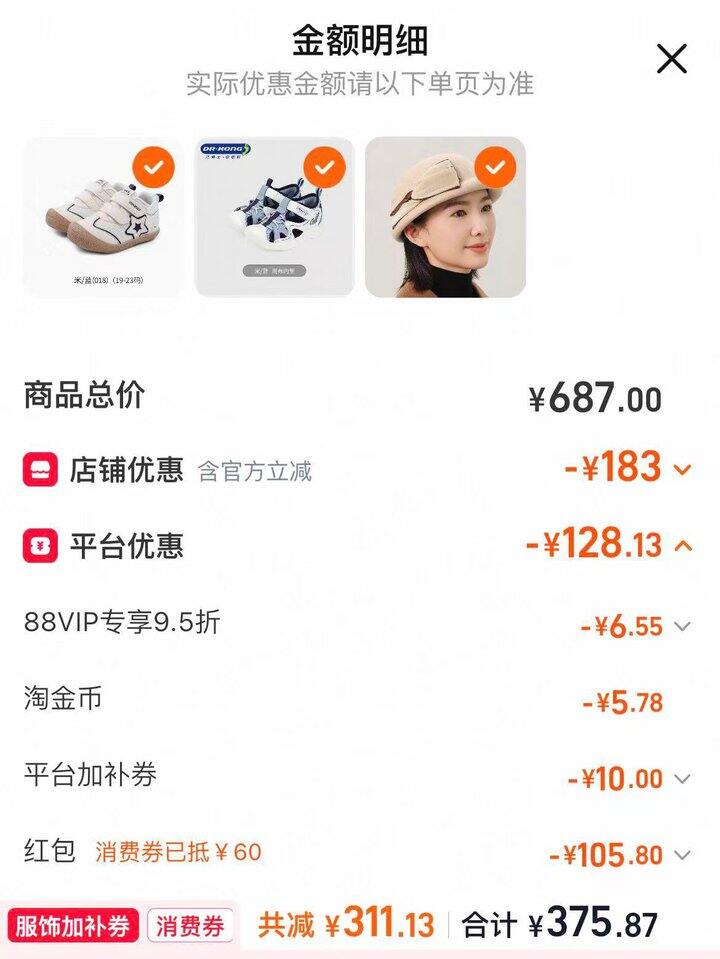Image resolution: width=720 pixels, height=959 pixels.
Task: Expand the 平台加补券 coupon row
Action: coord(682,779)
